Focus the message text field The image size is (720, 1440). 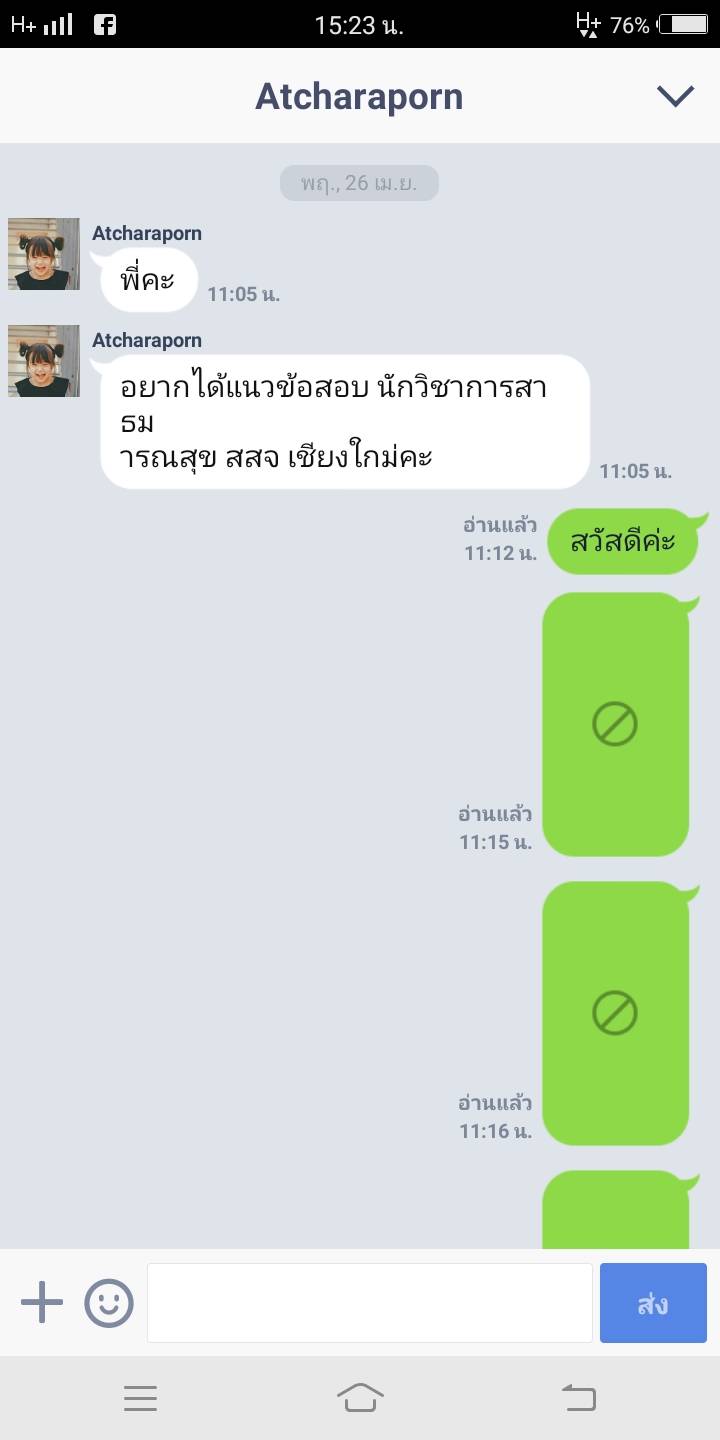(x=369, y=1303)
